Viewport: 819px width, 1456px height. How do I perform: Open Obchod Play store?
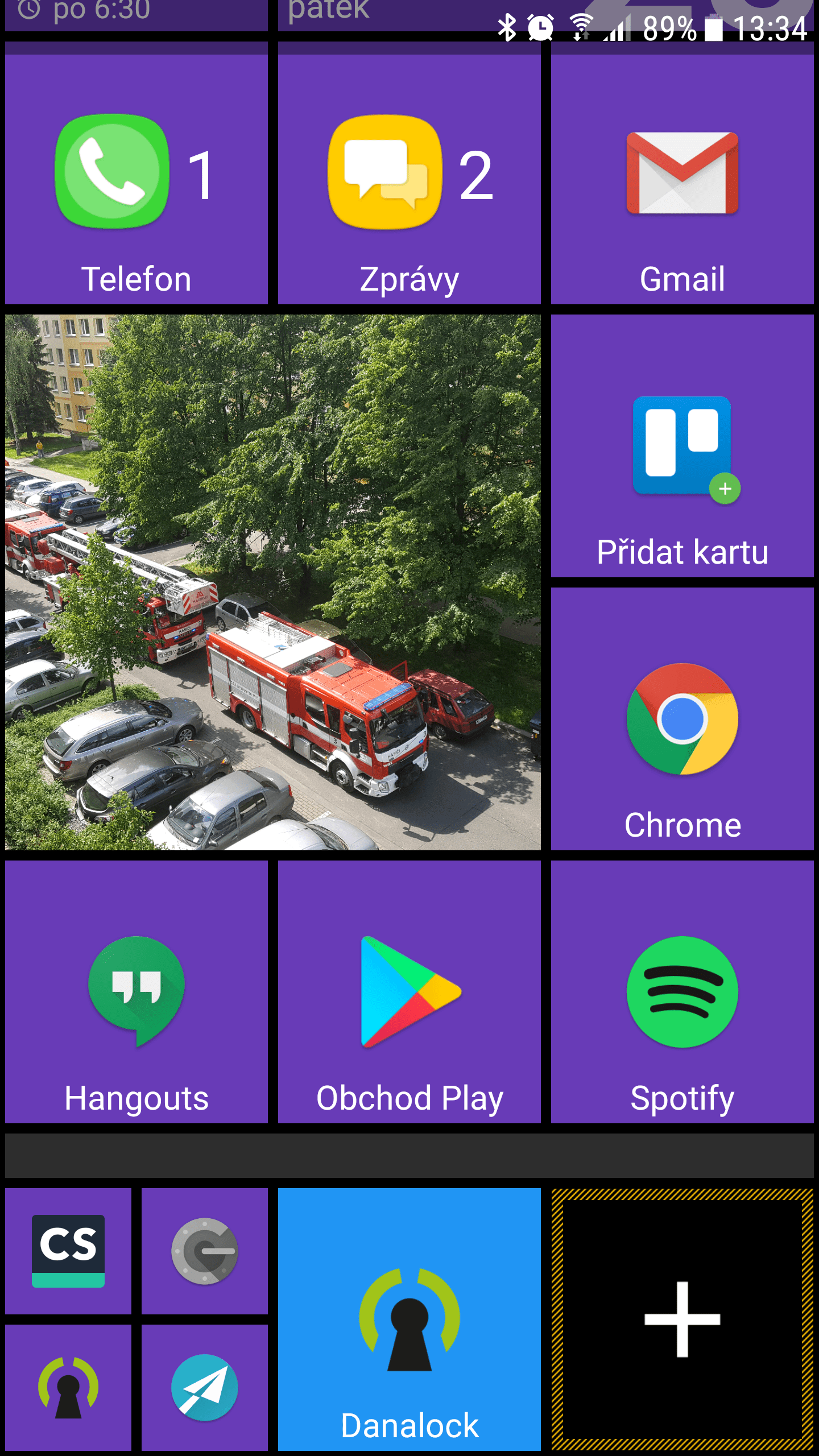click(x=409, y=992)
